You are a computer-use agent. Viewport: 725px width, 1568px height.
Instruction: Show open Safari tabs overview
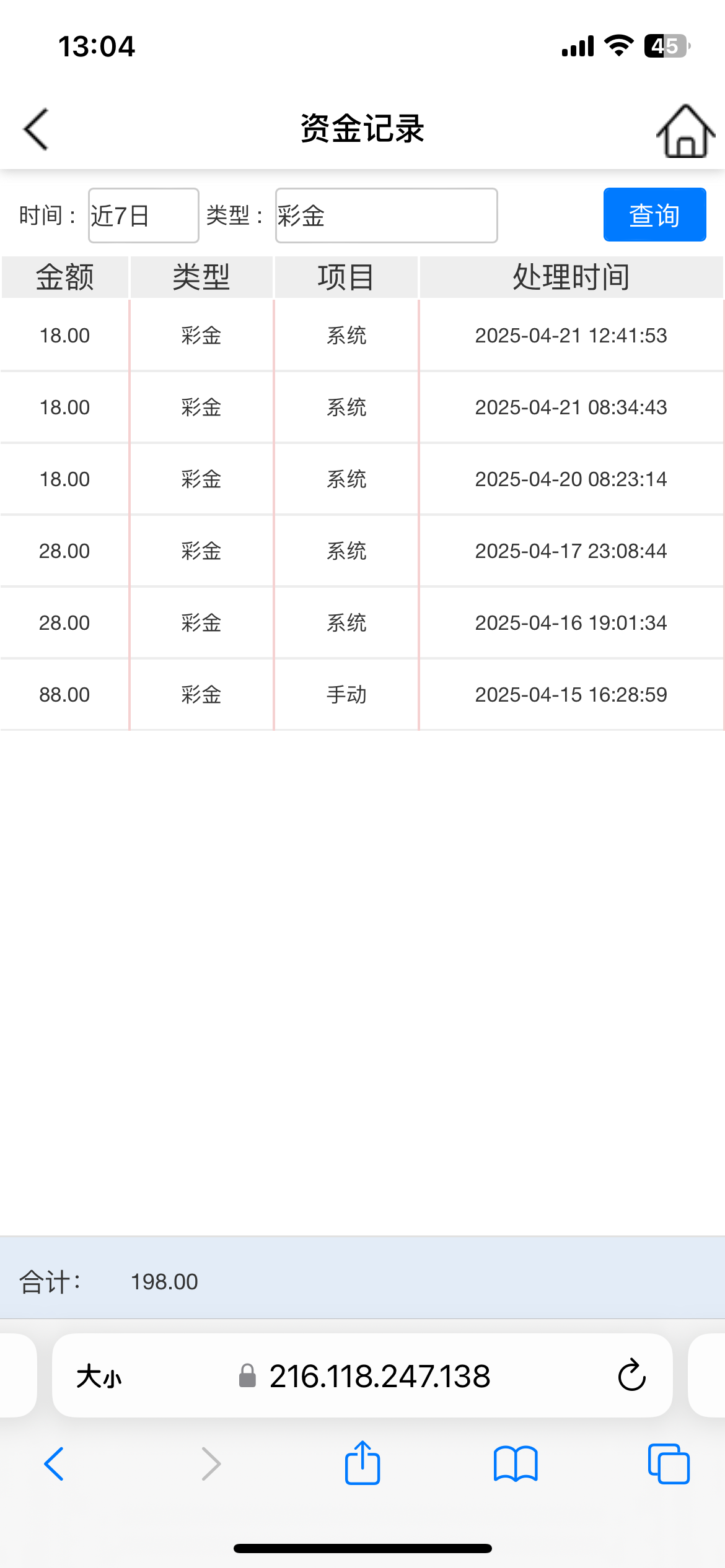[669, 1464]
